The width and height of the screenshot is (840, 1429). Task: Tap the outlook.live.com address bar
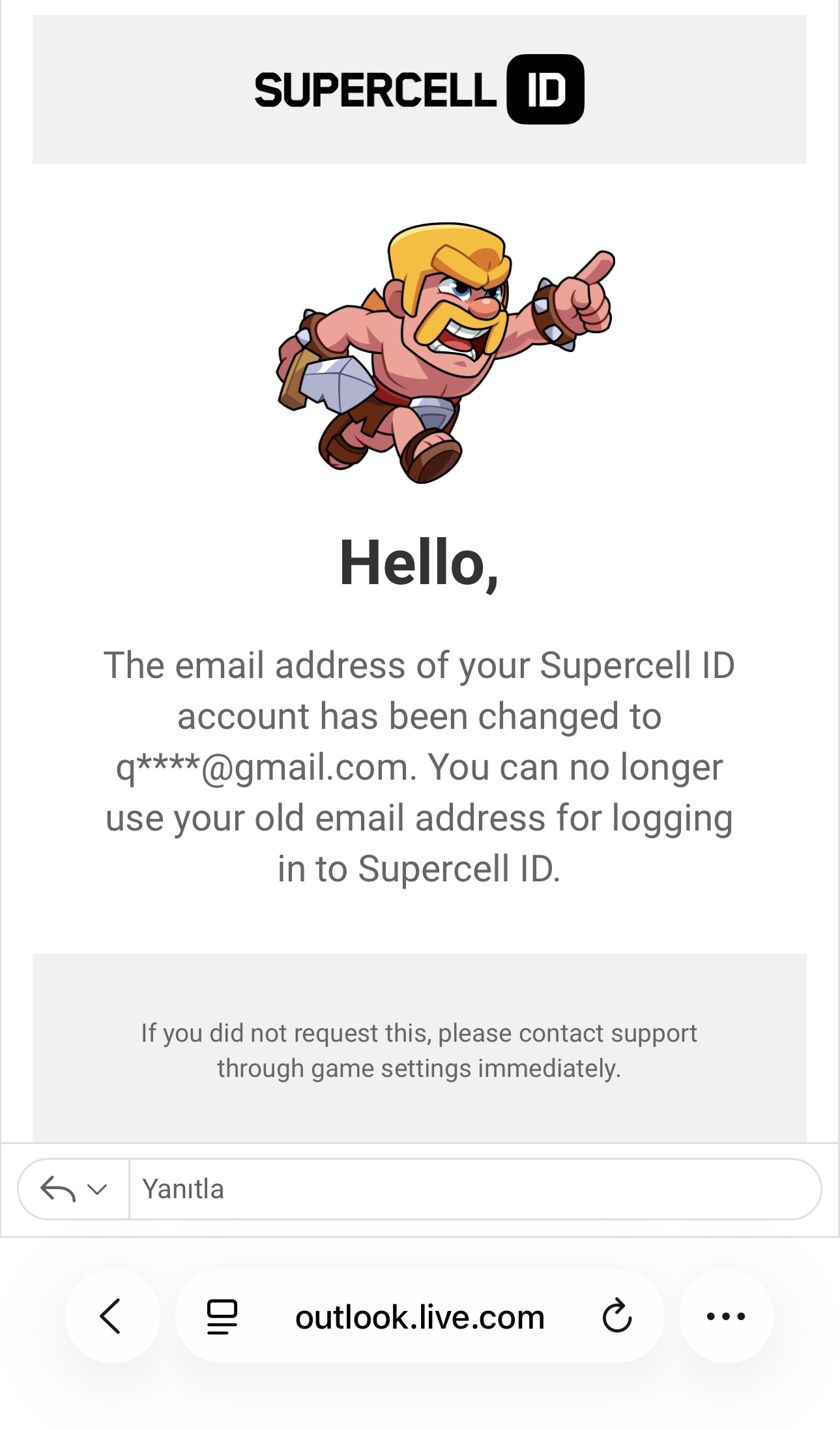pyautogui.click(x=420, y=1317)
